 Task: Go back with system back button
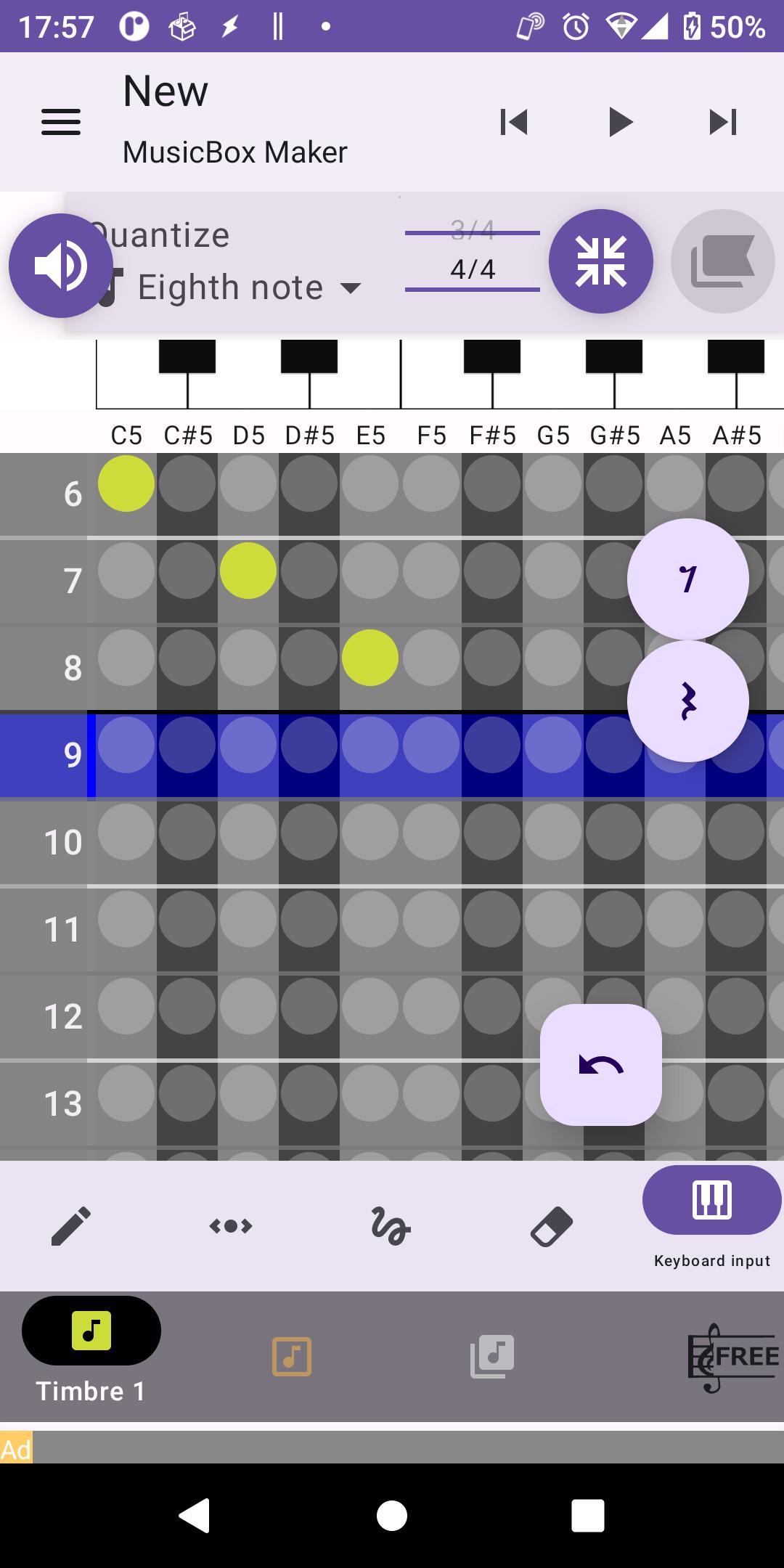pos(195,1516)
